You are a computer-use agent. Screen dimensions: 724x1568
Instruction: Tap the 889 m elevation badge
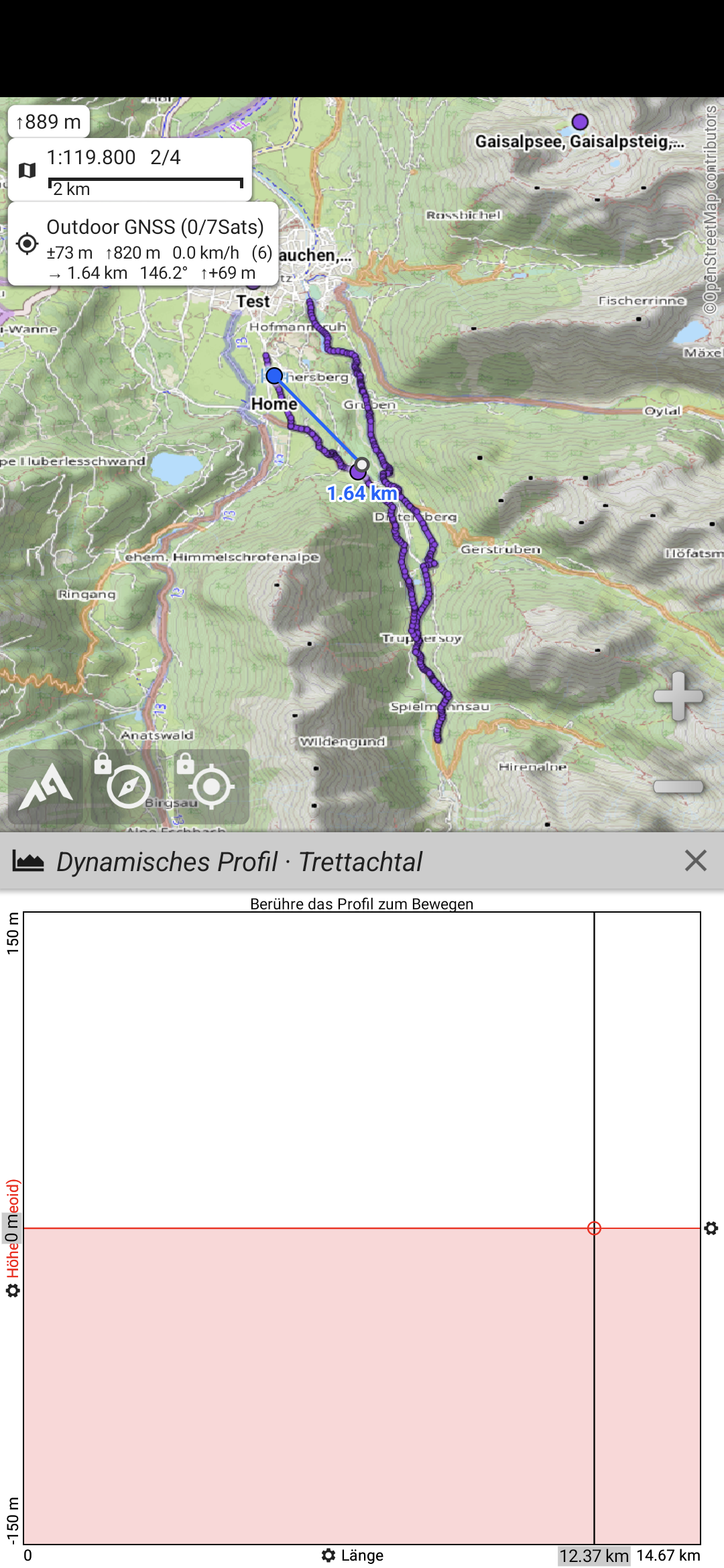[x=49, y=122]
